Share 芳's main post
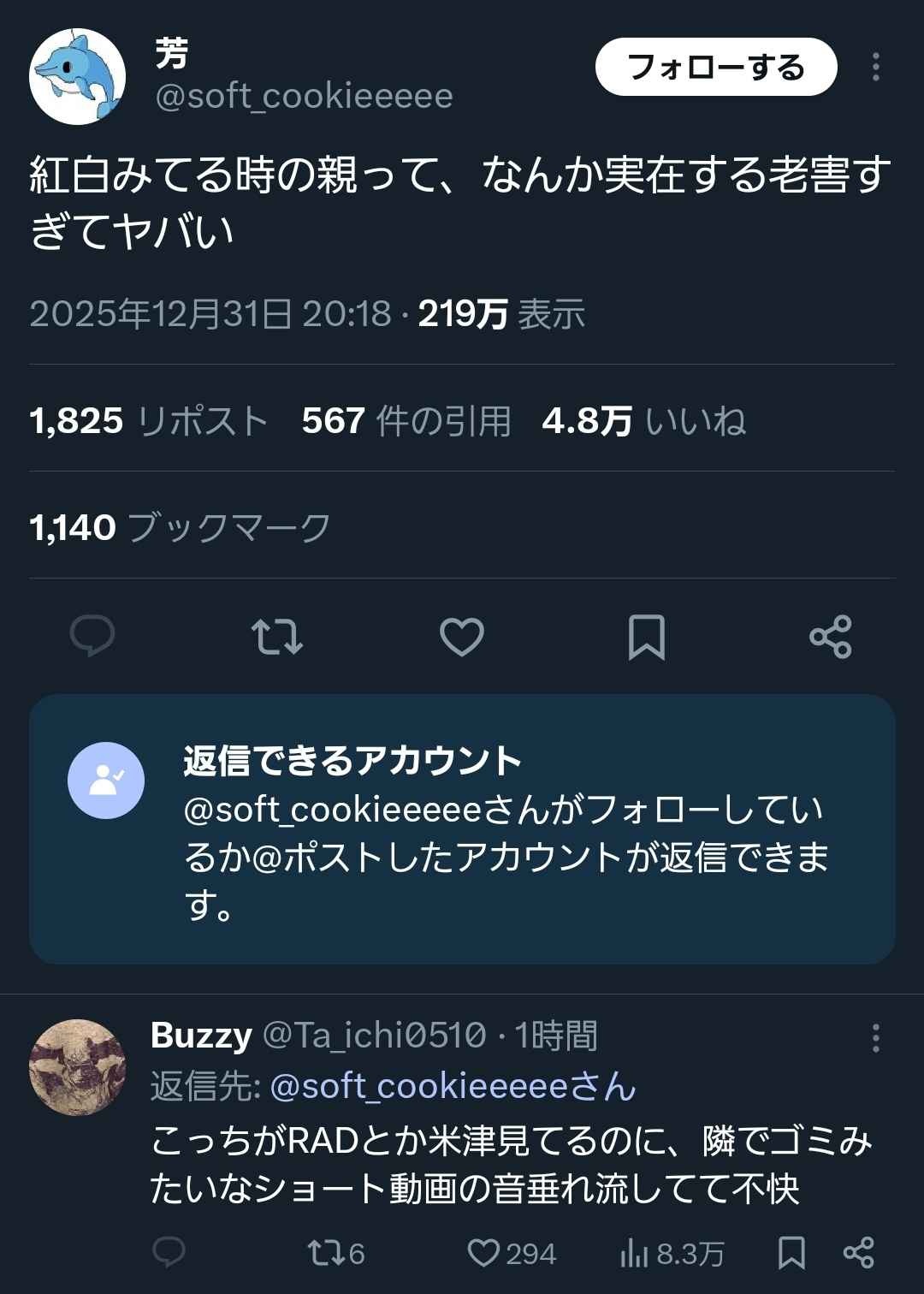The image size is (924, 1294). pyautogui.click(x=830, y=637)
